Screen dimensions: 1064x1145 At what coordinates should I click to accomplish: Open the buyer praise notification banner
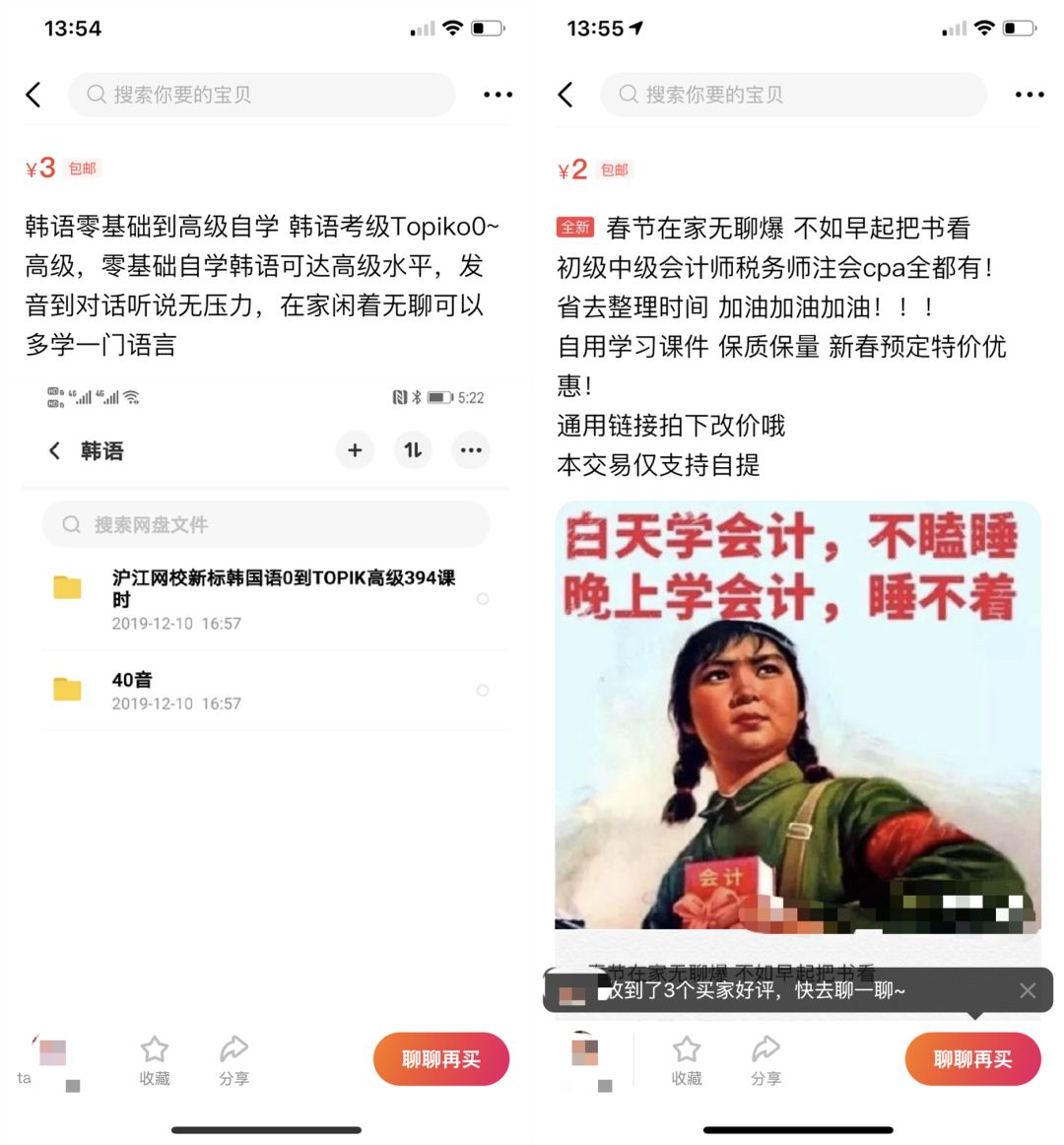pyautogui.click(x=788, y=991)
